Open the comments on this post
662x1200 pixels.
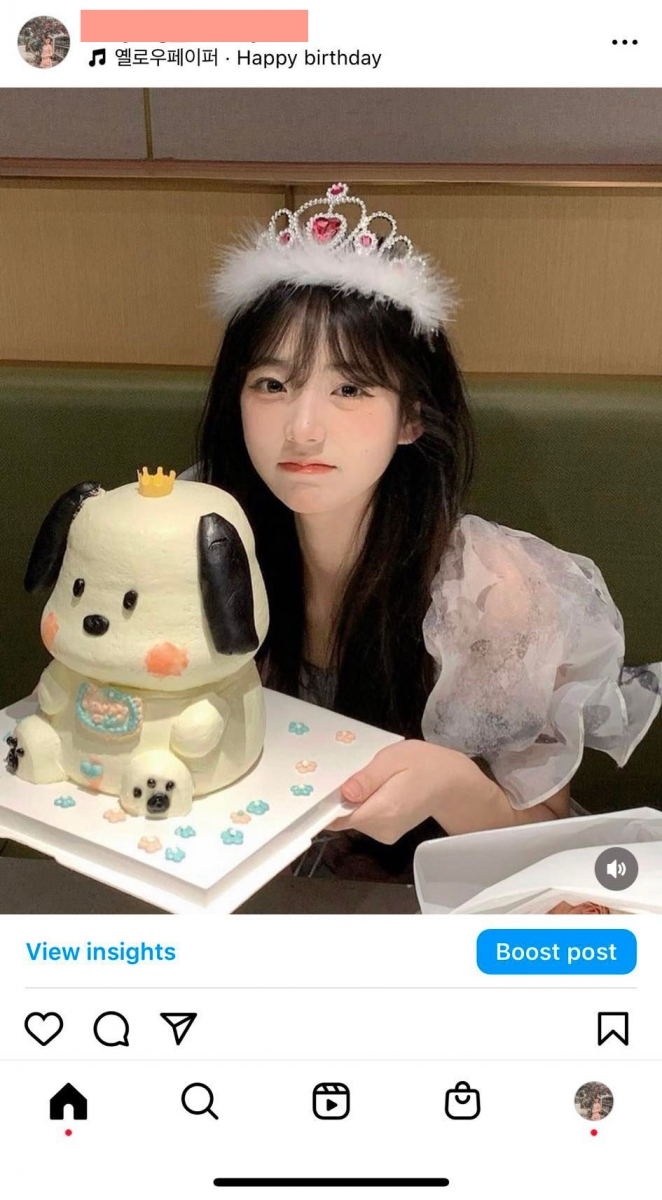tap(111, 1028)
